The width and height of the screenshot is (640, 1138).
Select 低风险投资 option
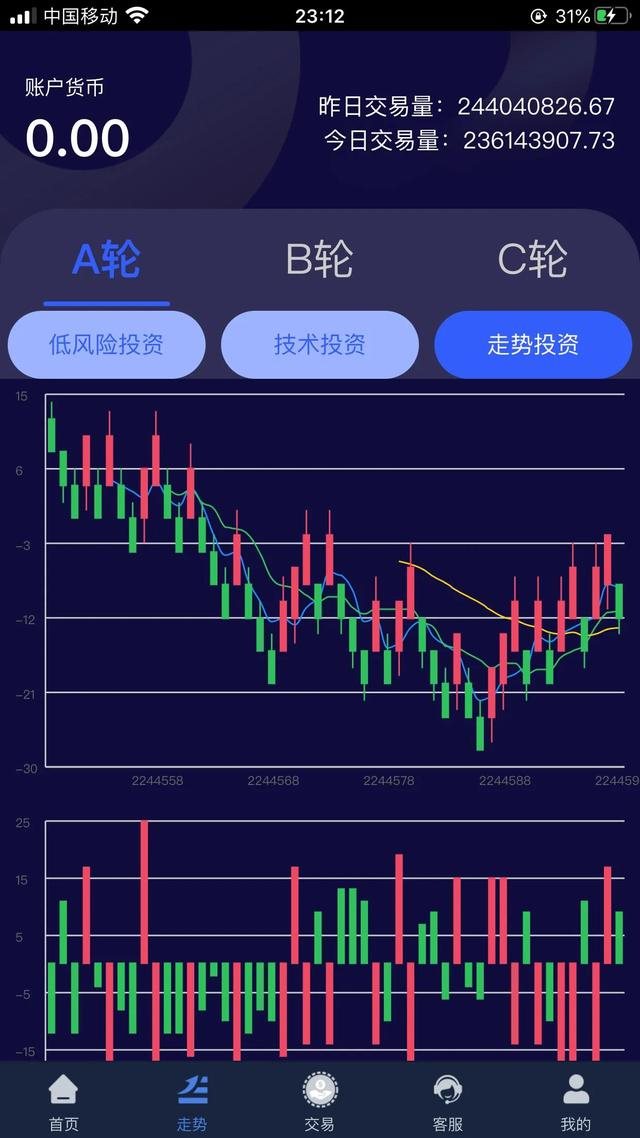(107, 345)
